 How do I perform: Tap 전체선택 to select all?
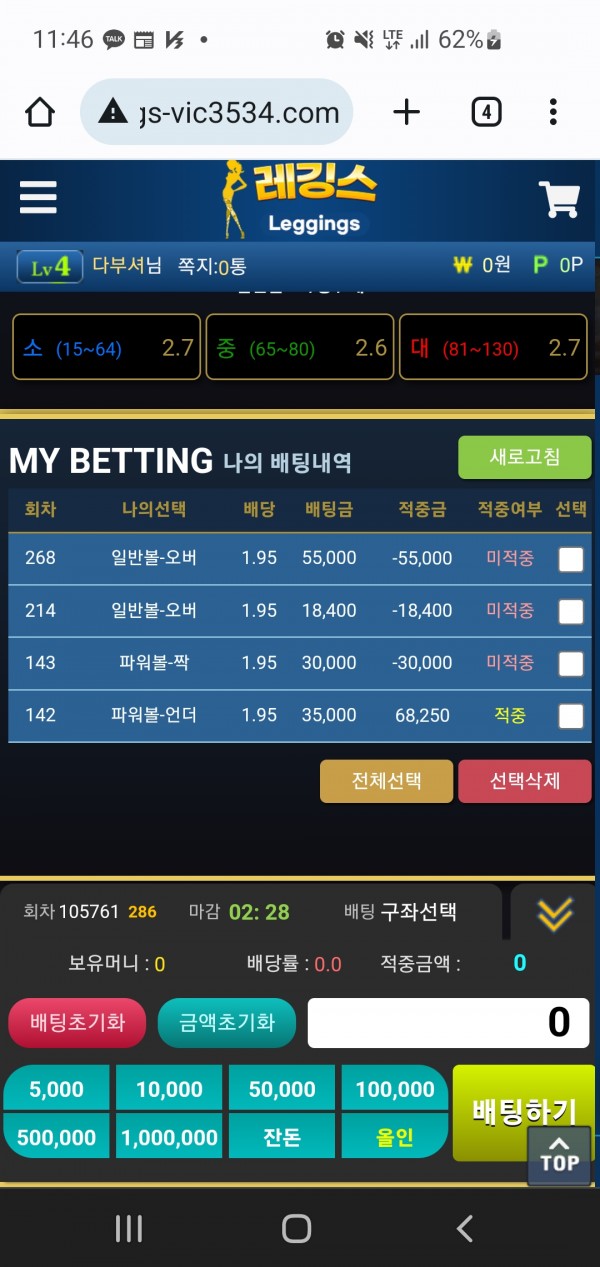386,781
